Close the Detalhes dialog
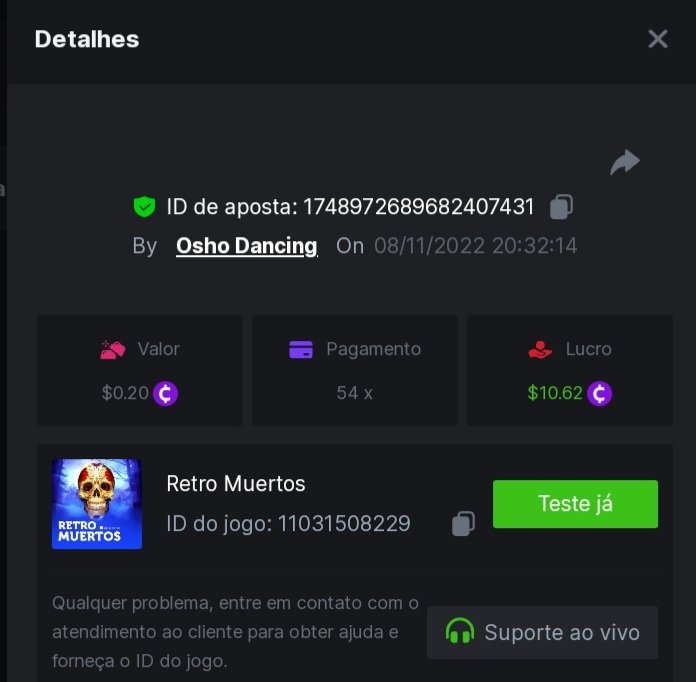The image size is (696, 682). [657, 39]
